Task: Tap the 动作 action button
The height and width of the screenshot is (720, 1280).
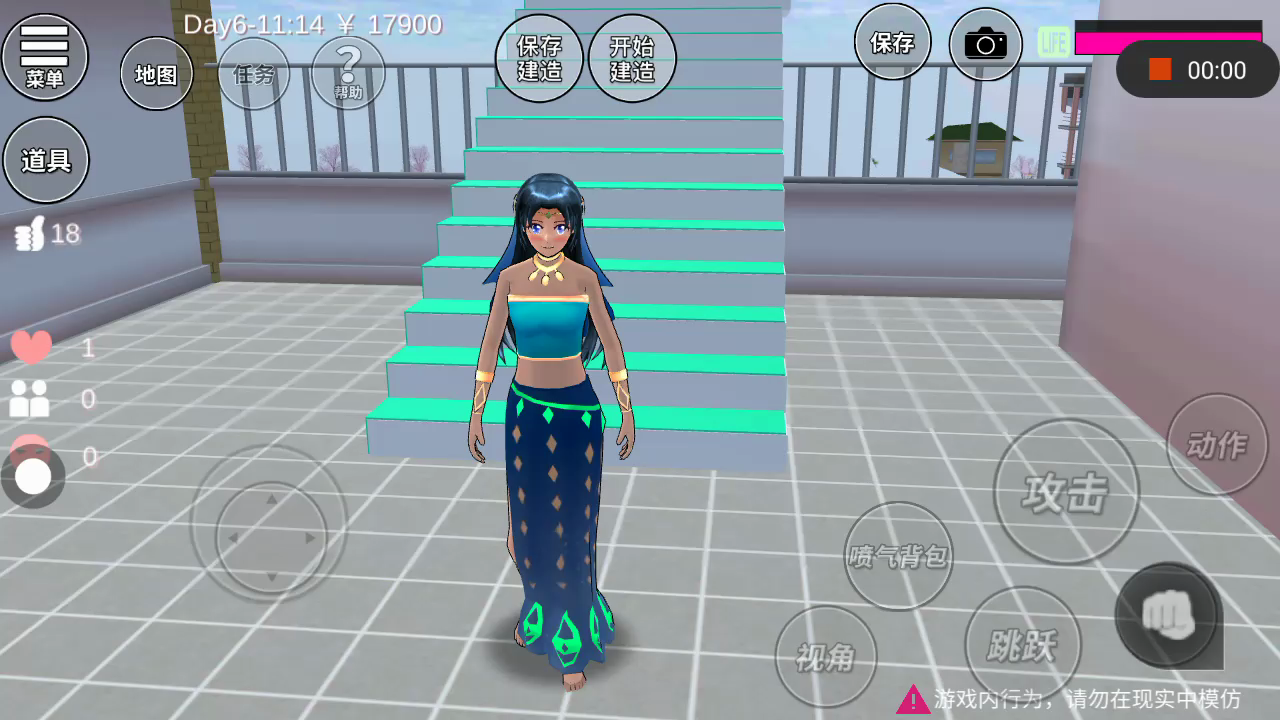Action: (1216, 444)
